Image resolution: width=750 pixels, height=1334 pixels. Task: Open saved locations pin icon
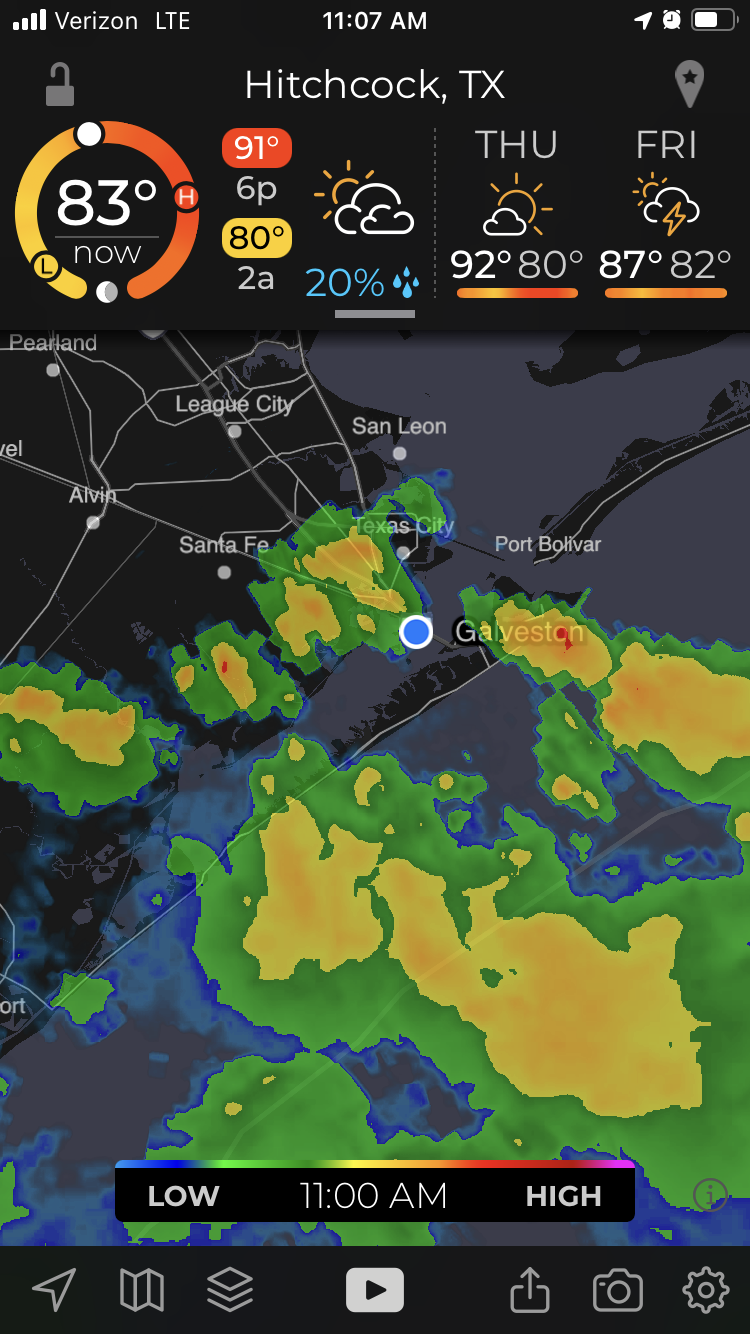coord(690,84)
